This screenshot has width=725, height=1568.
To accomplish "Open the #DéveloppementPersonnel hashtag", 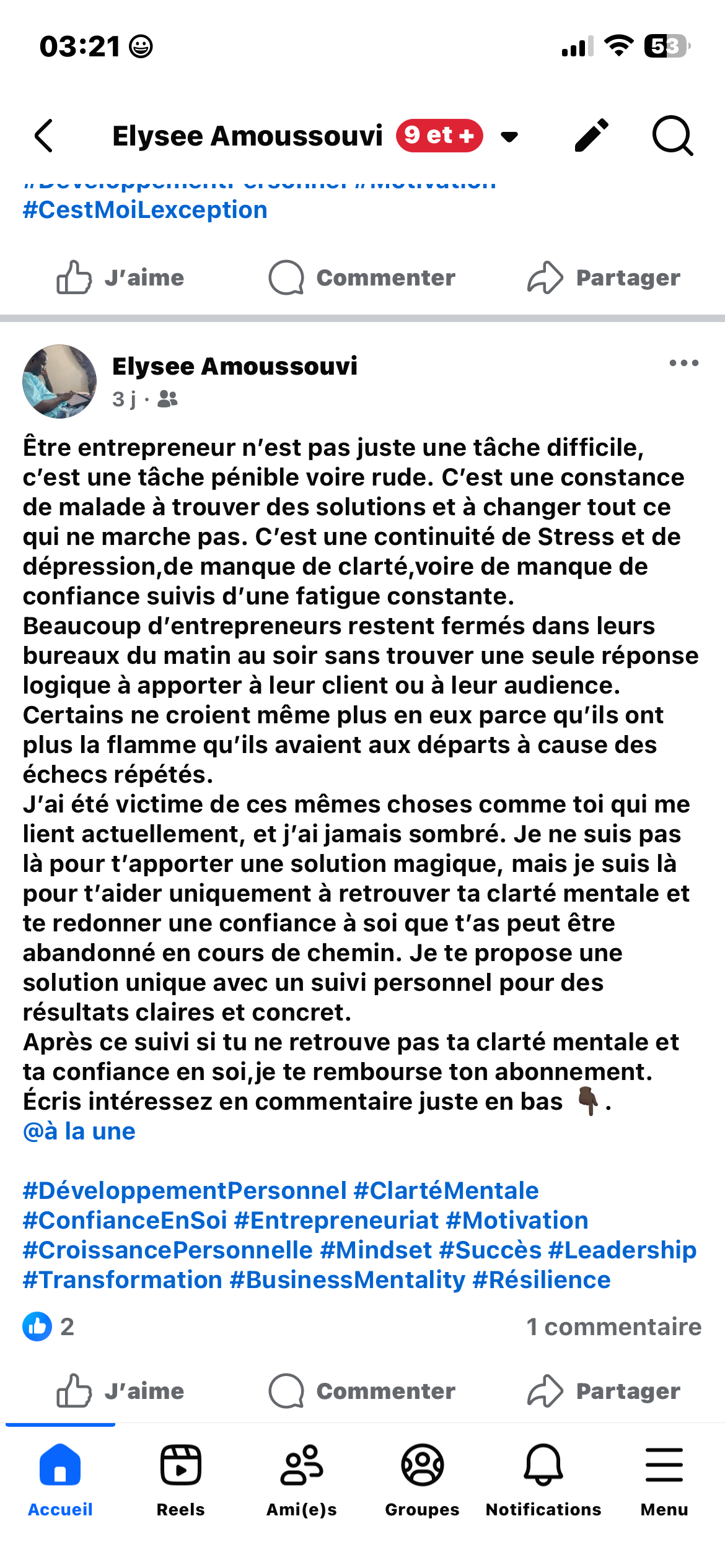I will coord(185,1191).
